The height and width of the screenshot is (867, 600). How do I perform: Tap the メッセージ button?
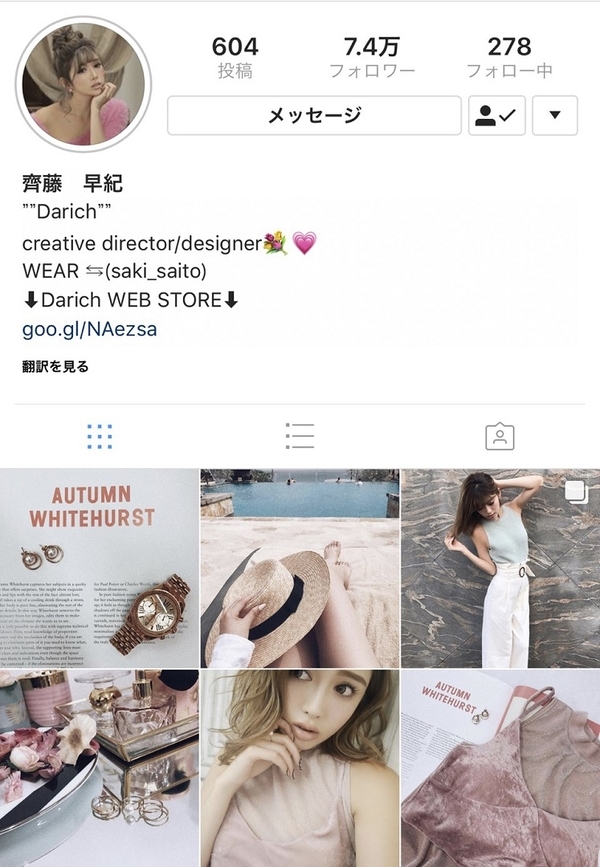314,116
